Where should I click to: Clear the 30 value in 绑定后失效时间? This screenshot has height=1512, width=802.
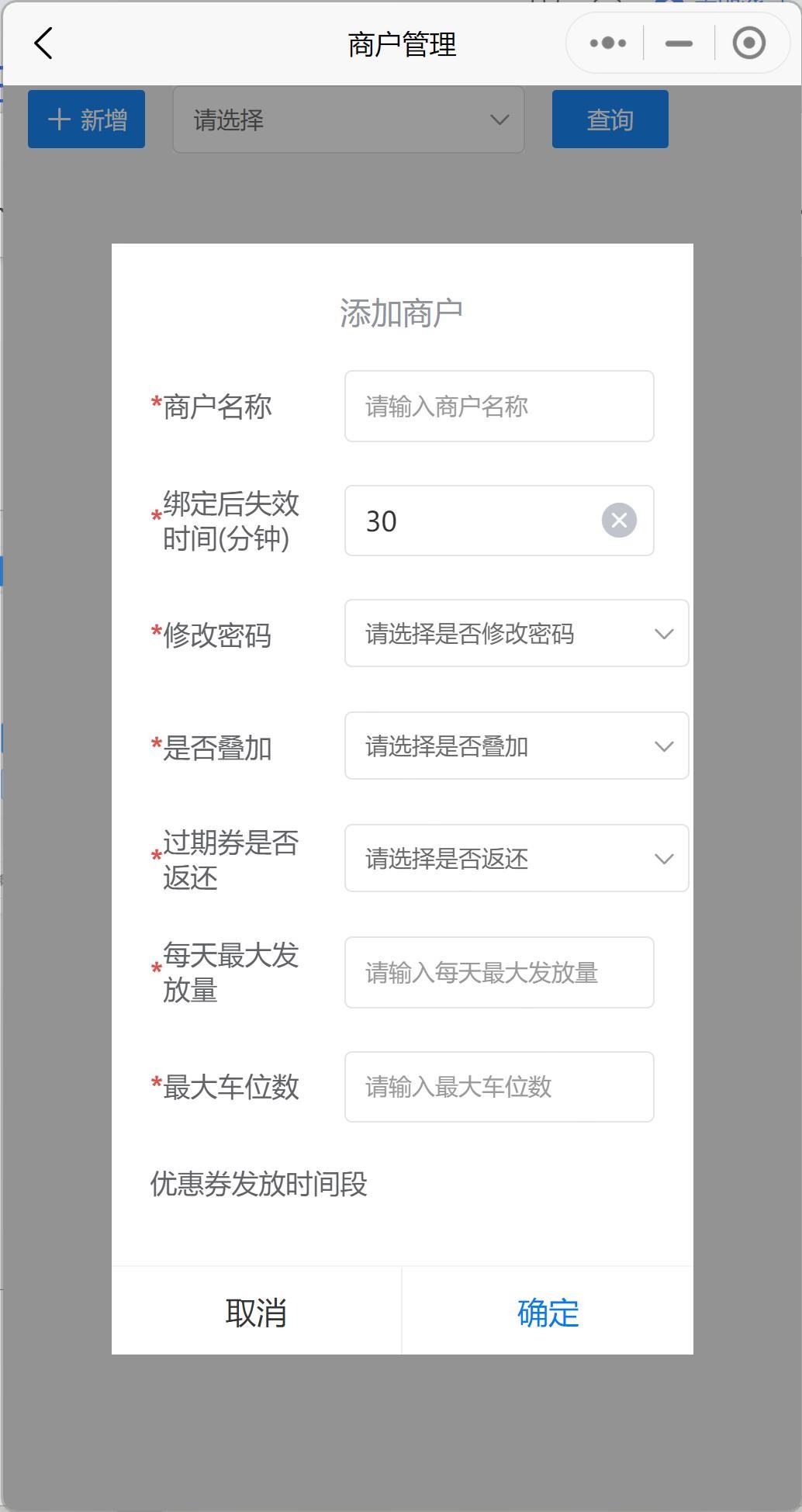pyautogui.click(x=619, y=521)
